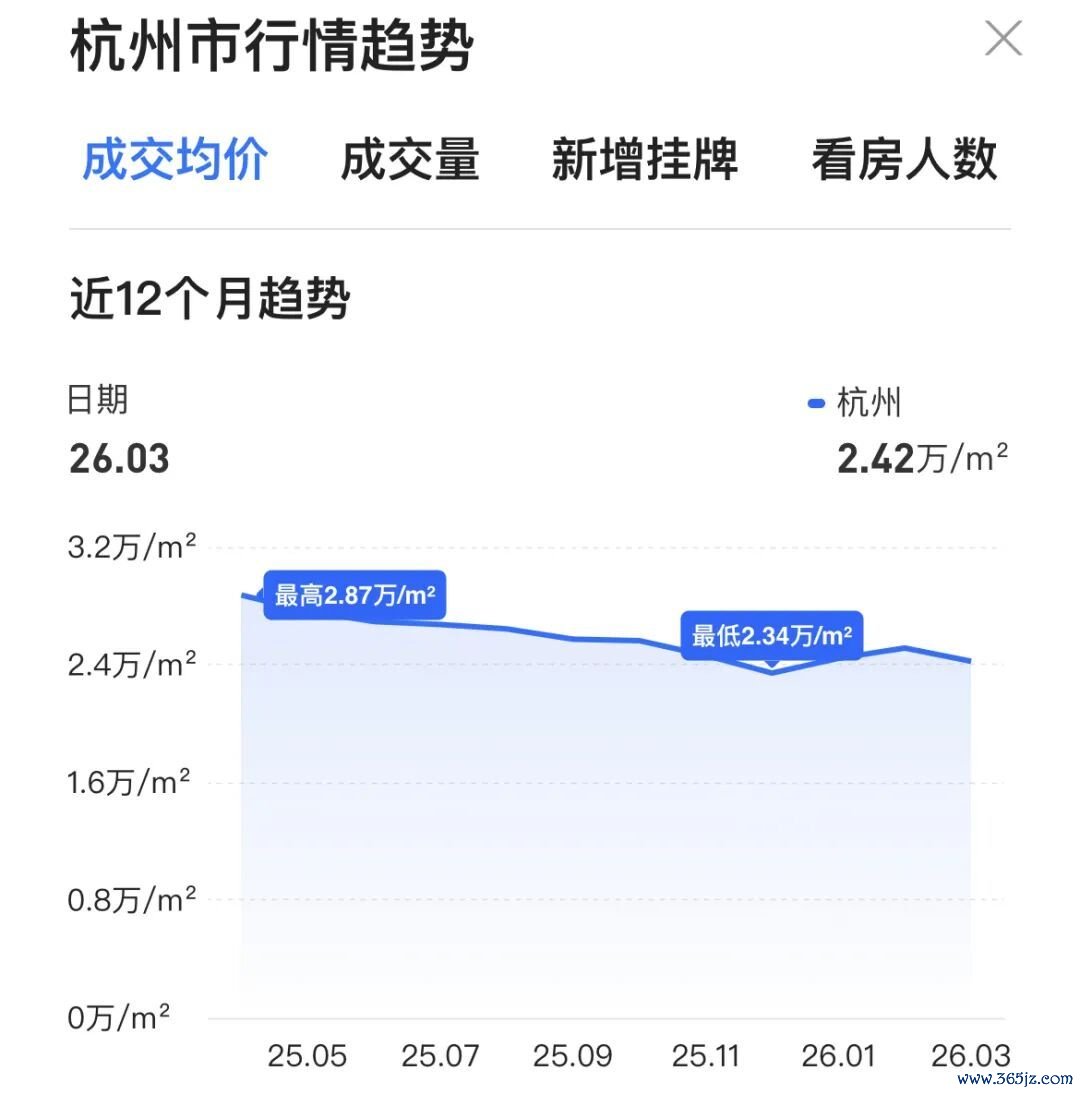Show the 看房人数 tab
This screenshot has width=1080, height=1094.
pyautogui.click(x=904, y=160)
